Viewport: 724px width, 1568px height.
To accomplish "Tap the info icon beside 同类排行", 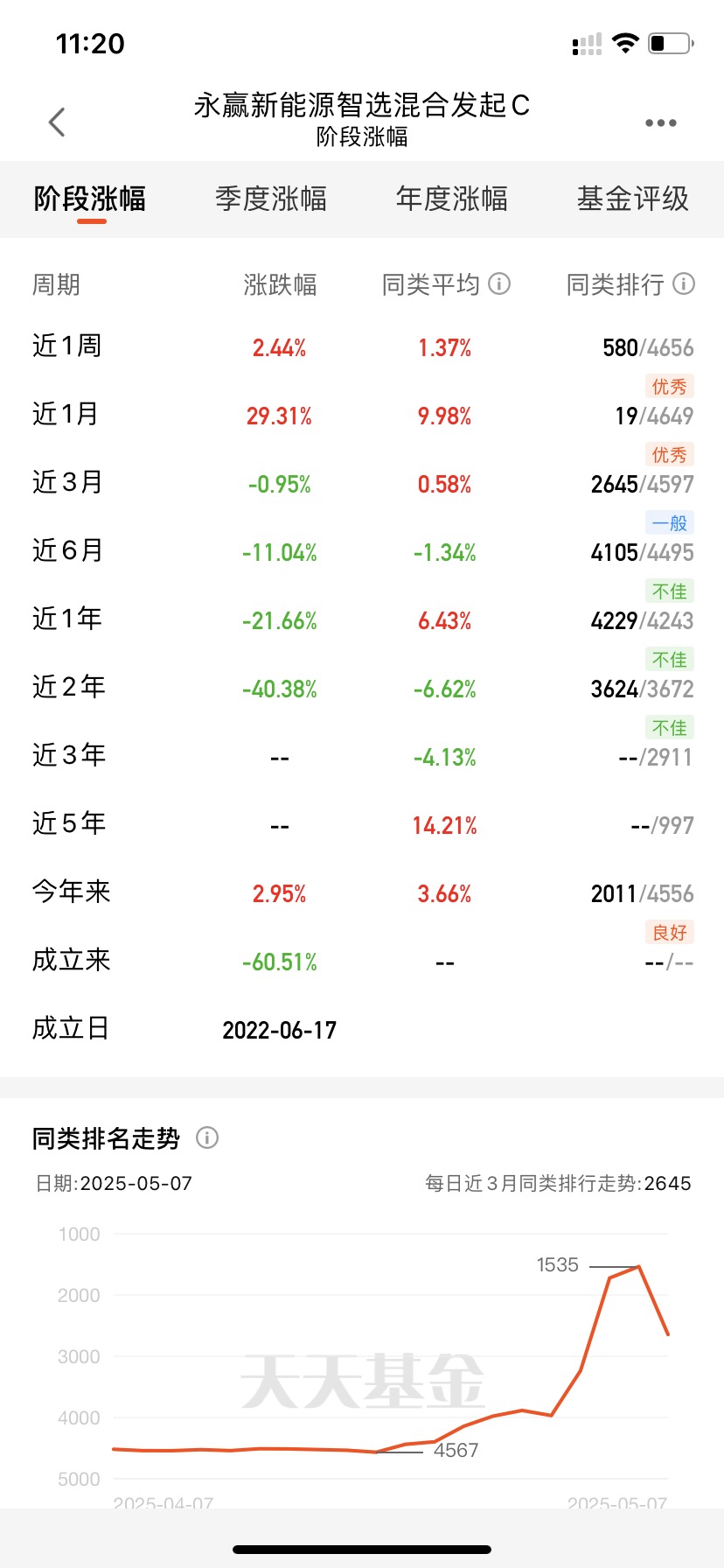I will pyautogui.click(x=684, y=283).
